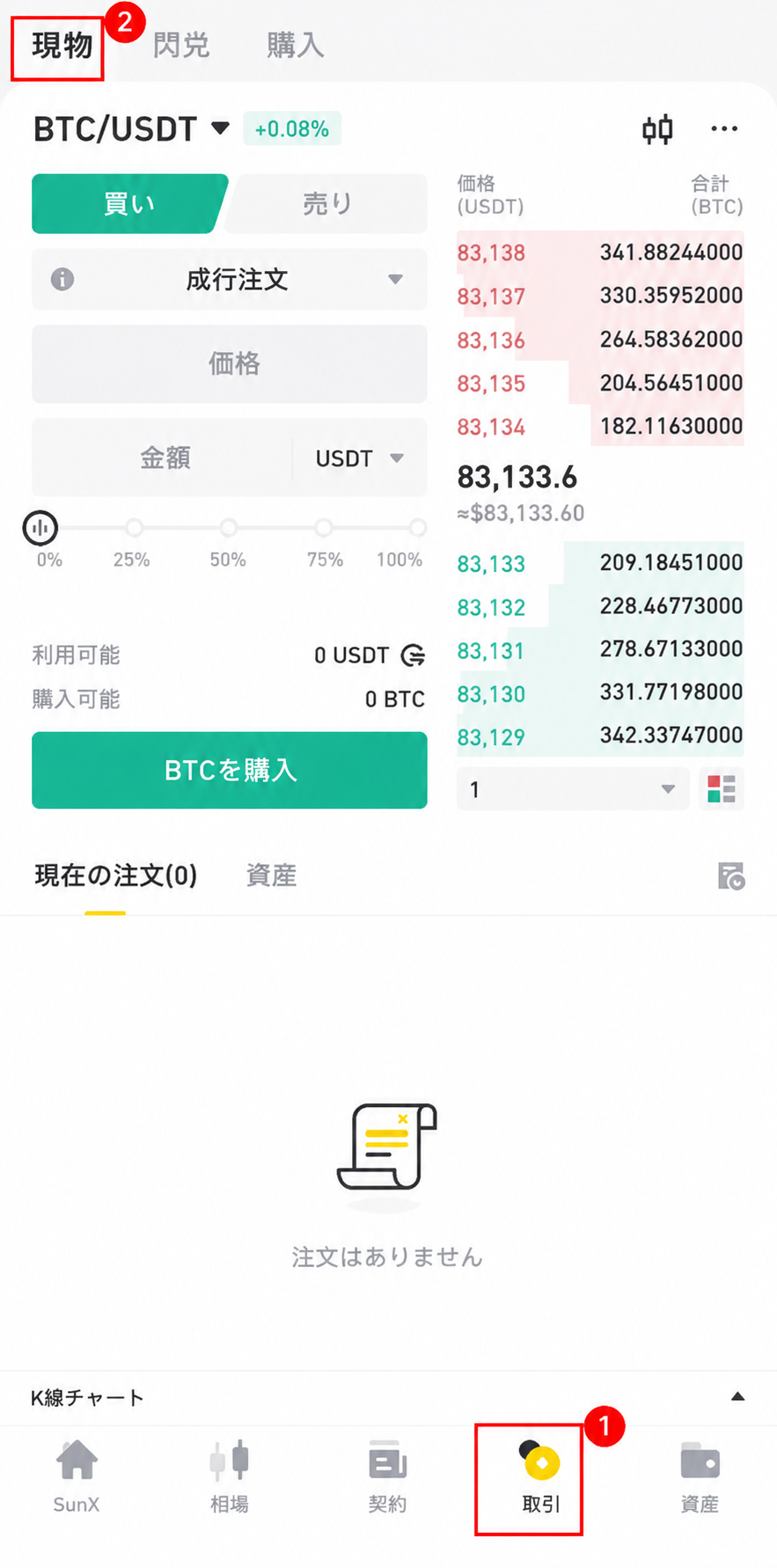777x1568 pixels.
Task: Open the three-dot overflow menu
Action: tap(724, 129)
